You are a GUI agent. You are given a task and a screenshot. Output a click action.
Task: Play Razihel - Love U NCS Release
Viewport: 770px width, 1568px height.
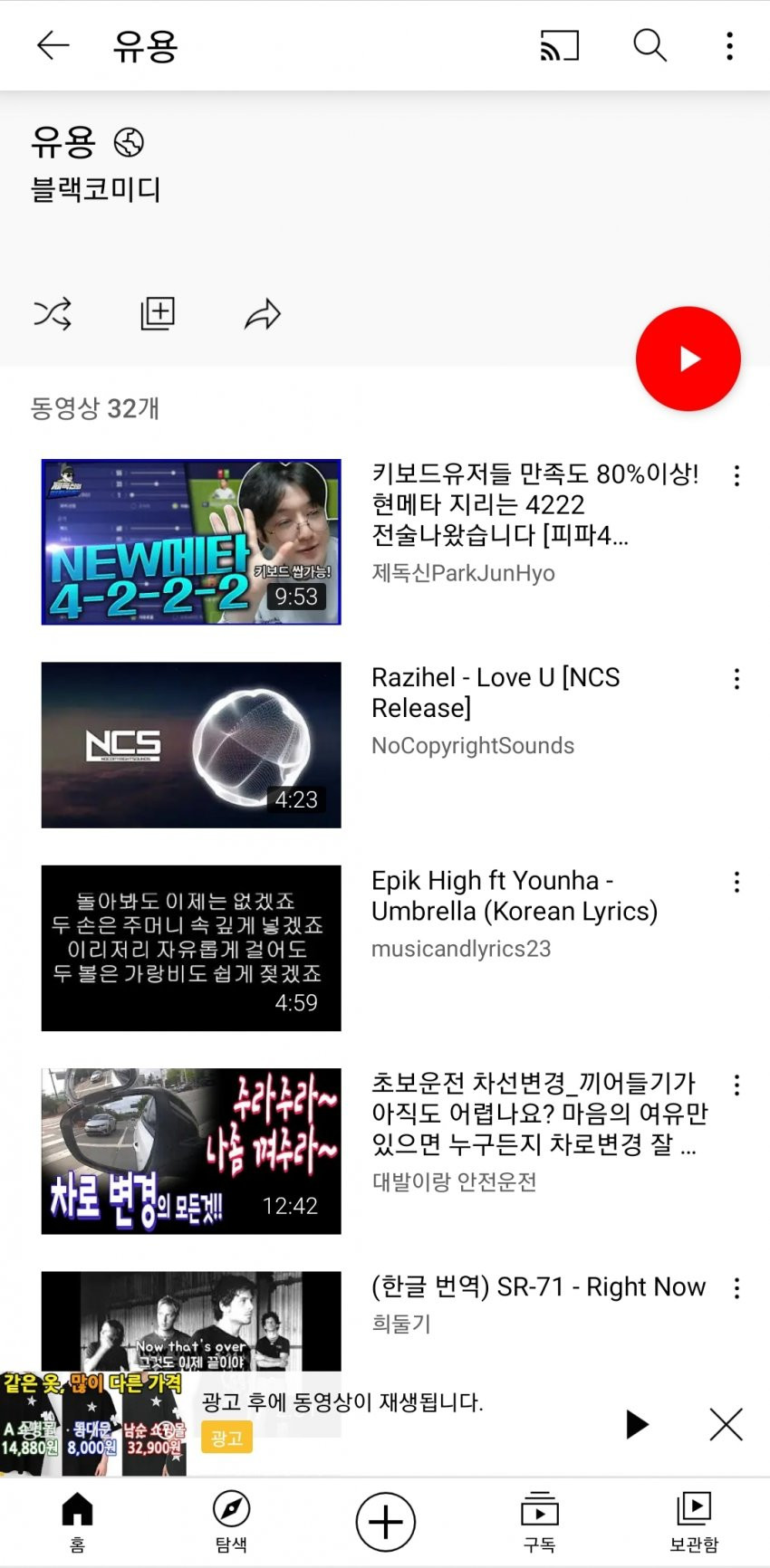(x=191, y=744)
